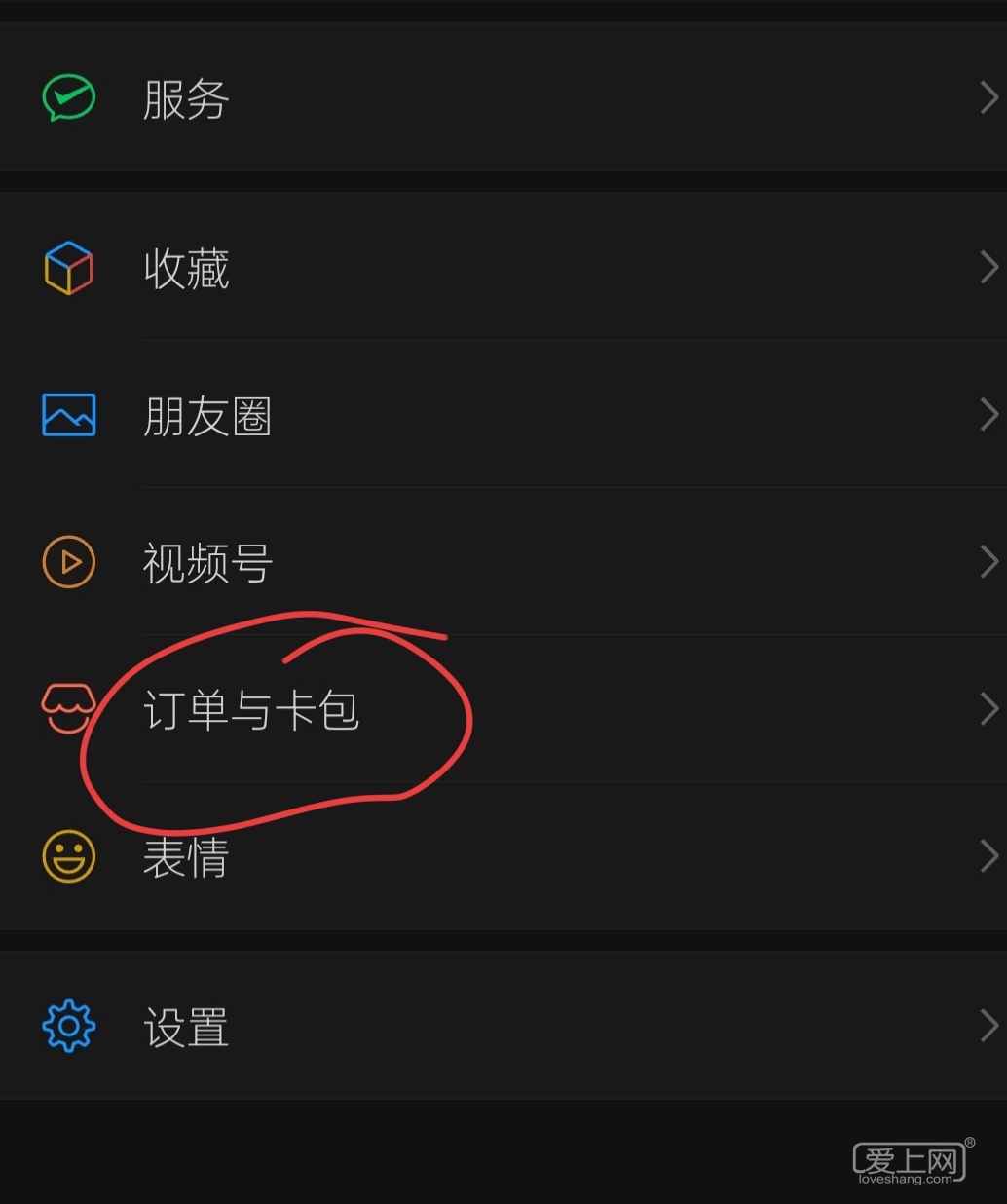Open the 服务 row
The image size is (1007, 1204).
point(503,98)
